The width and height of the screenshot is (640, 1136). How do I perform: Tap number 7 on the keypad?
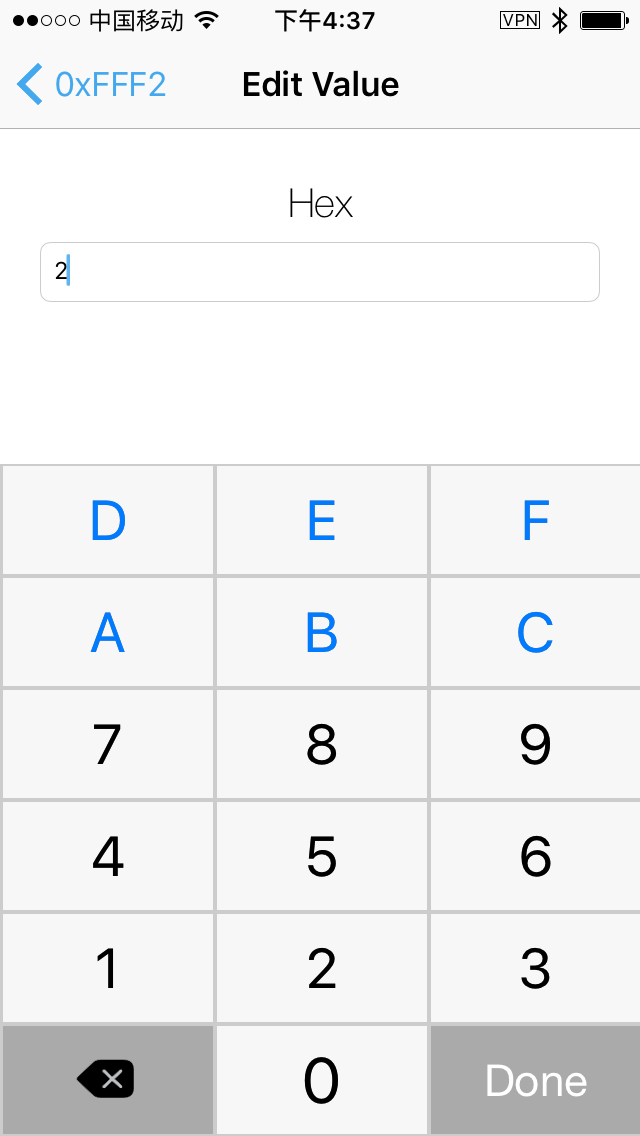[108, 745]
